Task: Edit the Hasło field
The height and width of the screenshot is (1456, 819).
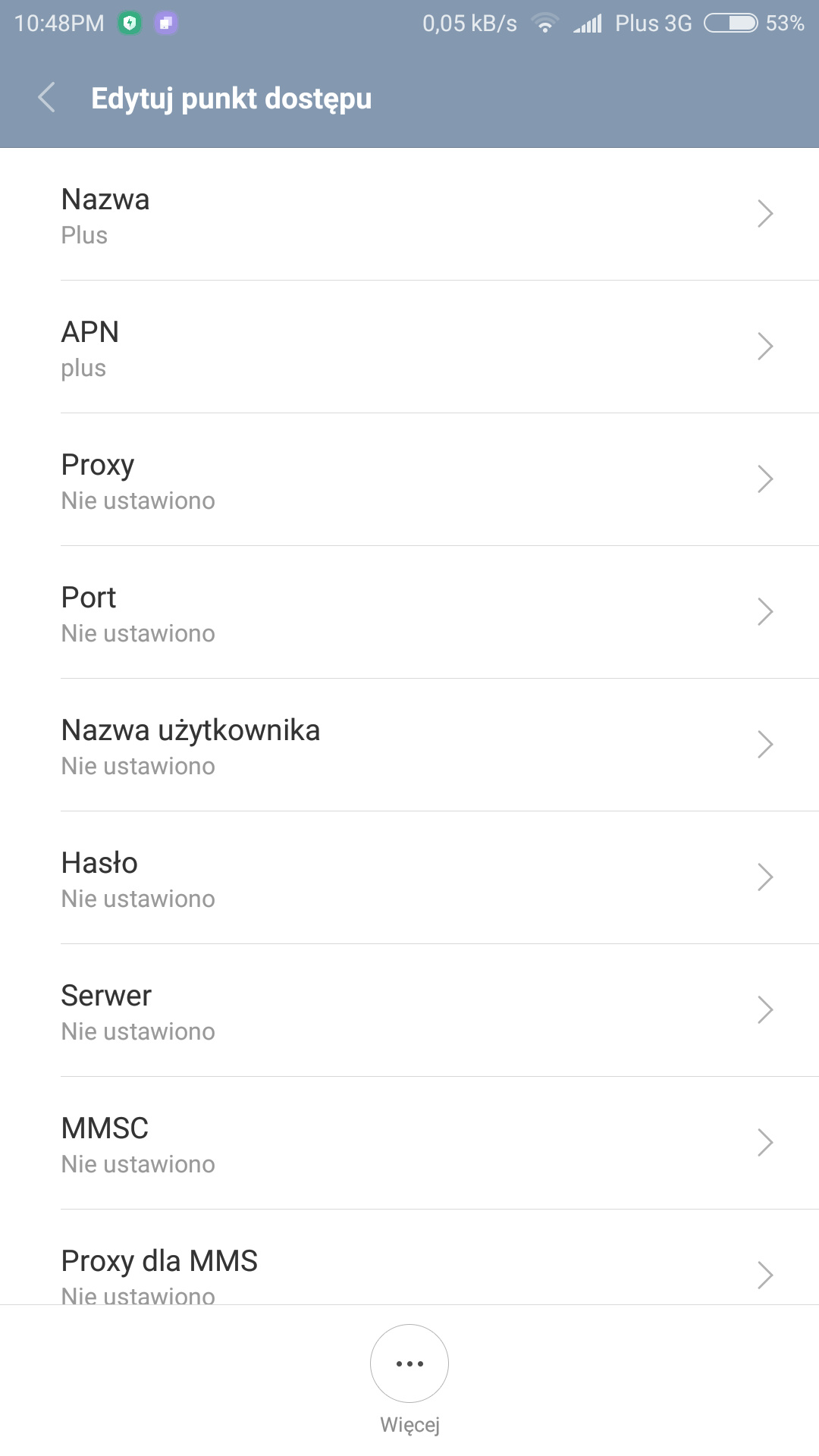Action: (x=409, y=878)
